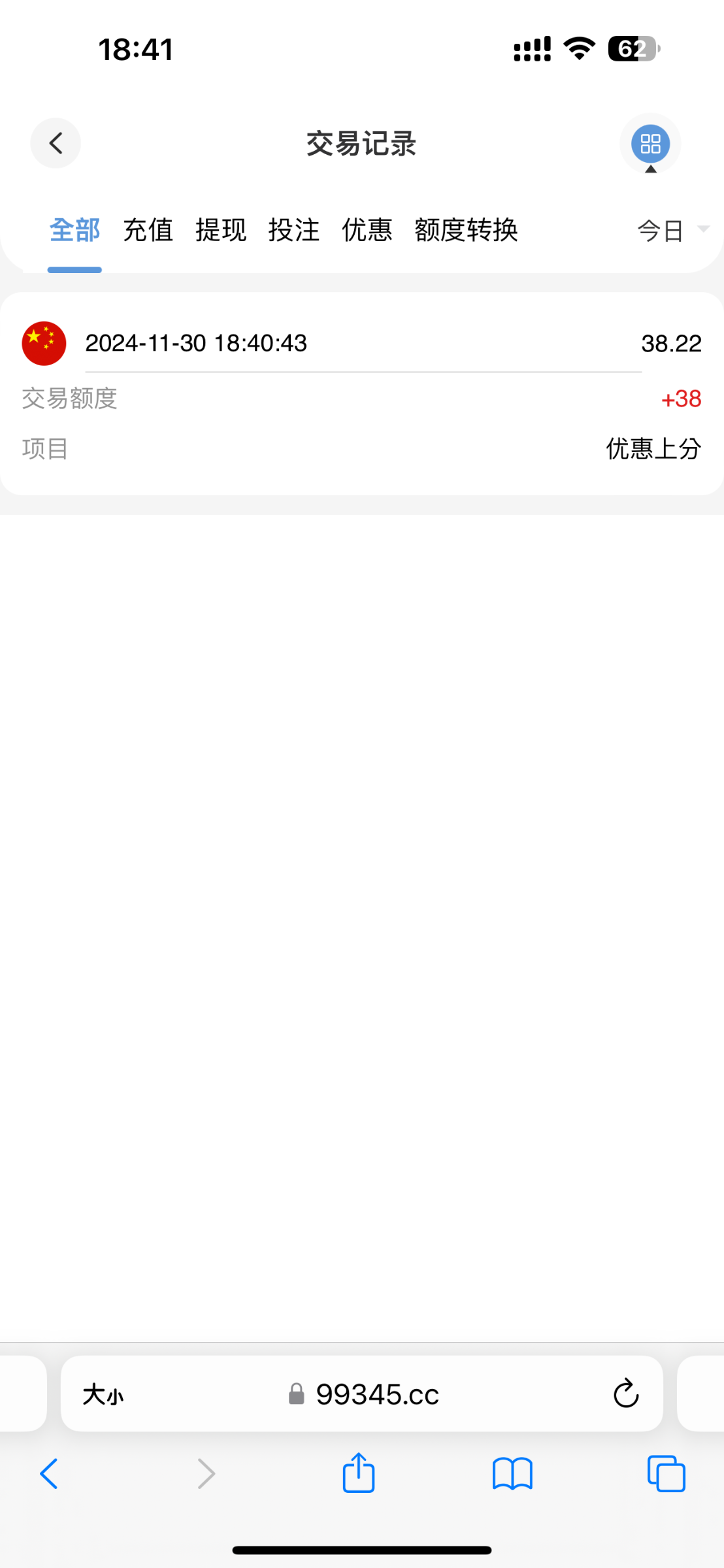Switch to the 额度转换 tab
Screen dimensions: 724x1568
tap(466, 230)
